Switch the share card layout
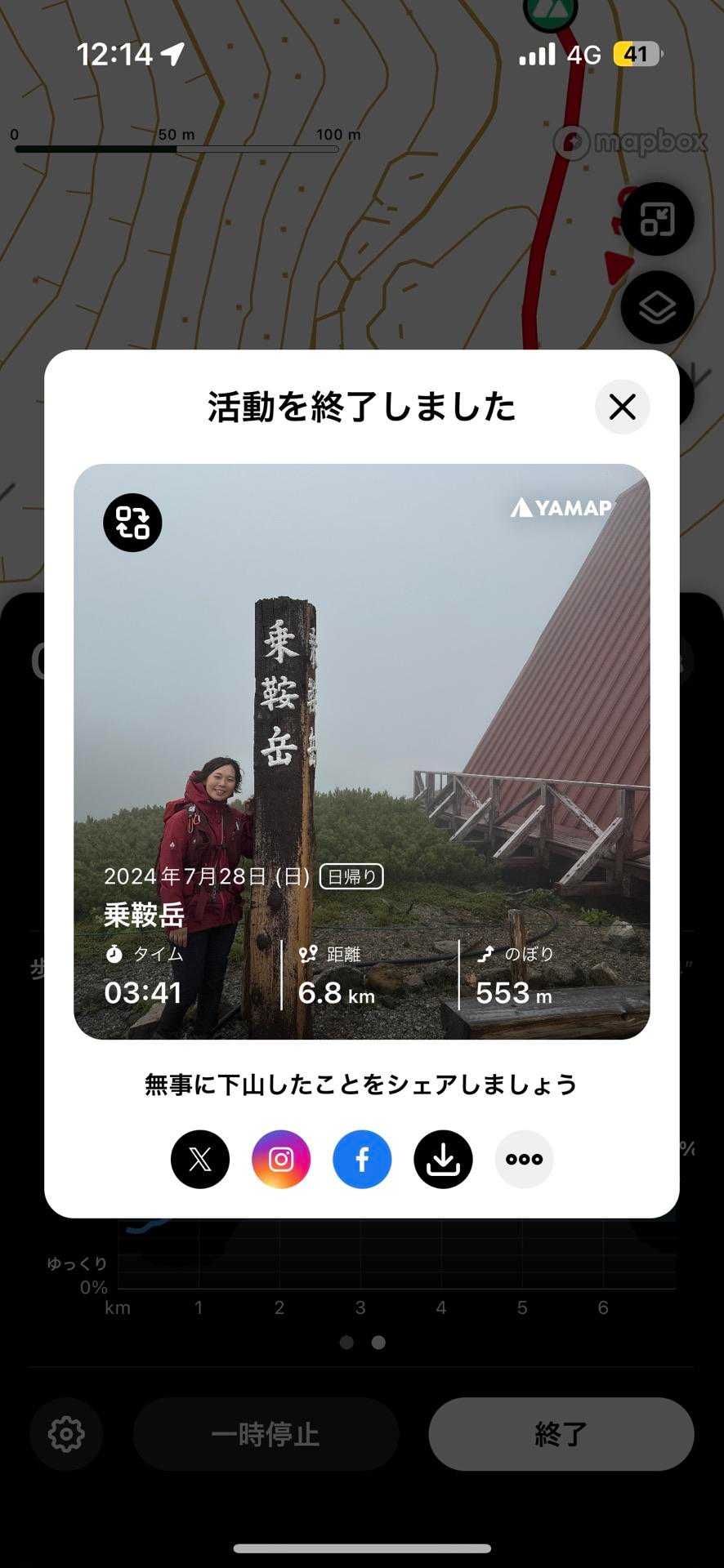This screenshot has height=1568, width=724. coord(132,523)
